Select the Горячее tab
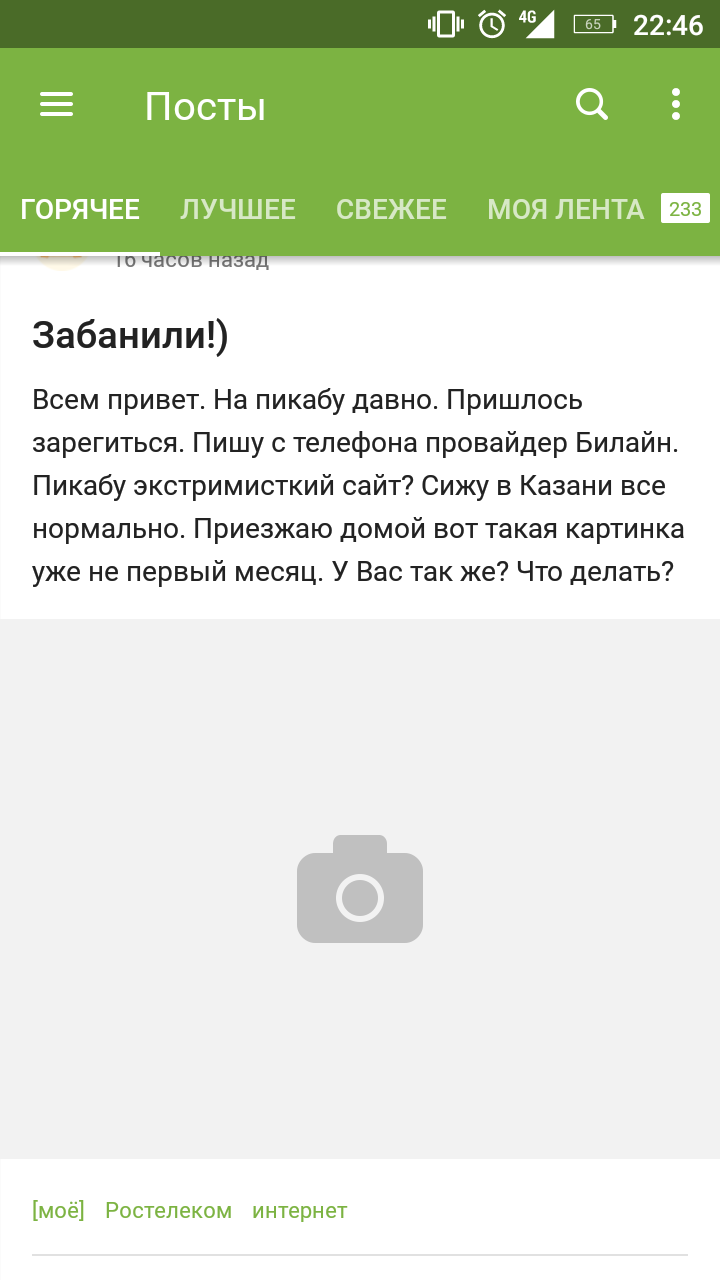This screenshot has height=1280, width=720. [80, 209]
